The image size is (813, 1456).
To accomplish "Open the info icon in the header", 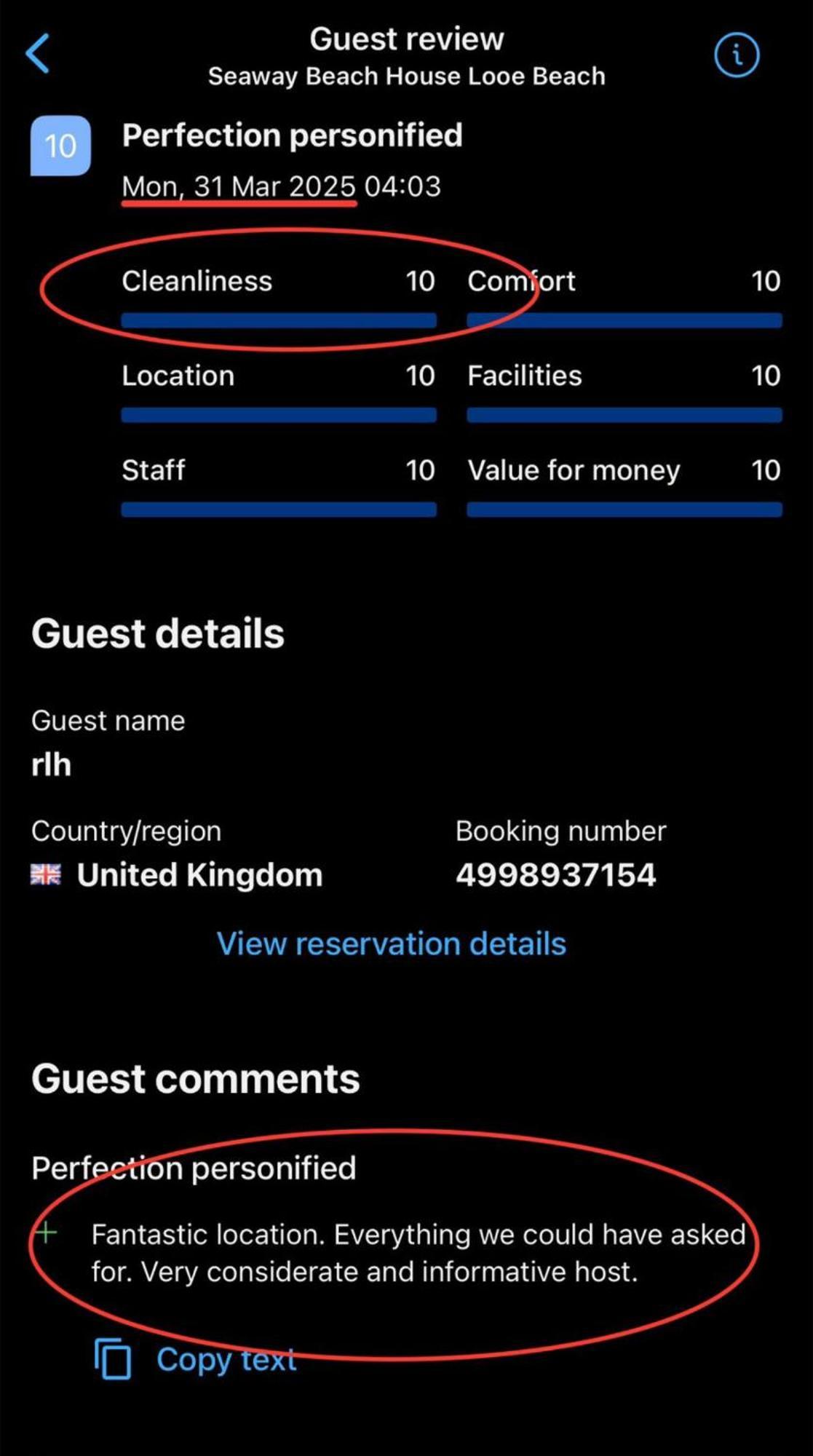I will click(737, 55).
